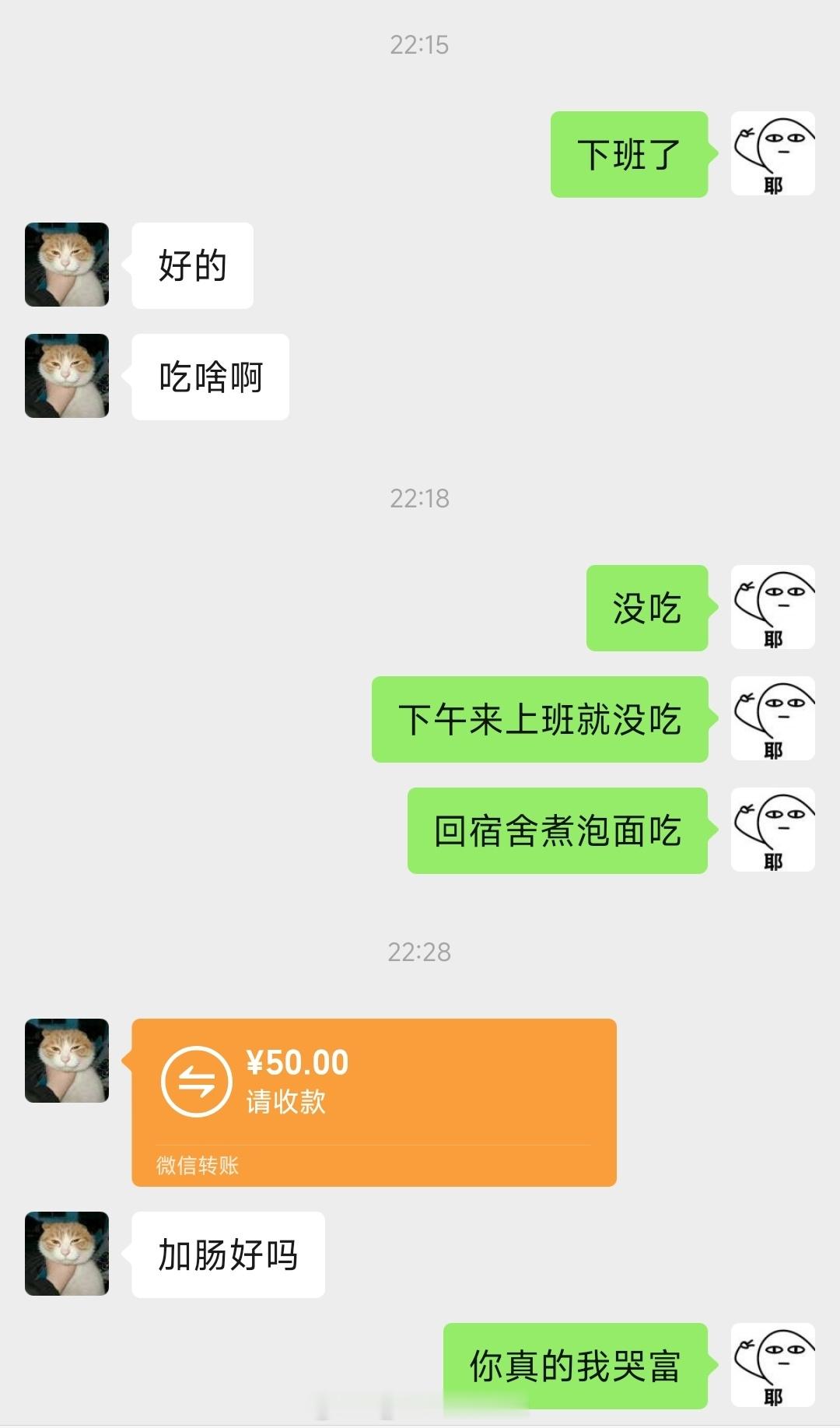Tap the 耶 sticker beside 没吃
This screenshot has width=840, height=1428.
[773, 609]
